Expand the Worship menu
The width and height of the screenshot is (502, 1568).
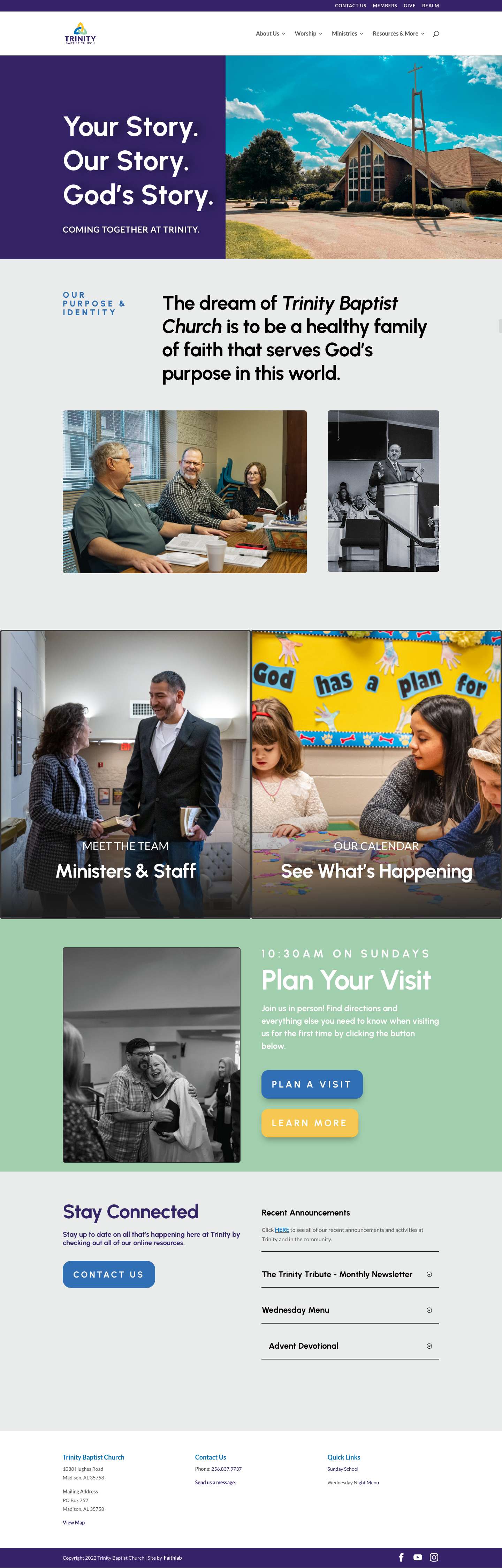pyautogui.click(x=308, y=33)
